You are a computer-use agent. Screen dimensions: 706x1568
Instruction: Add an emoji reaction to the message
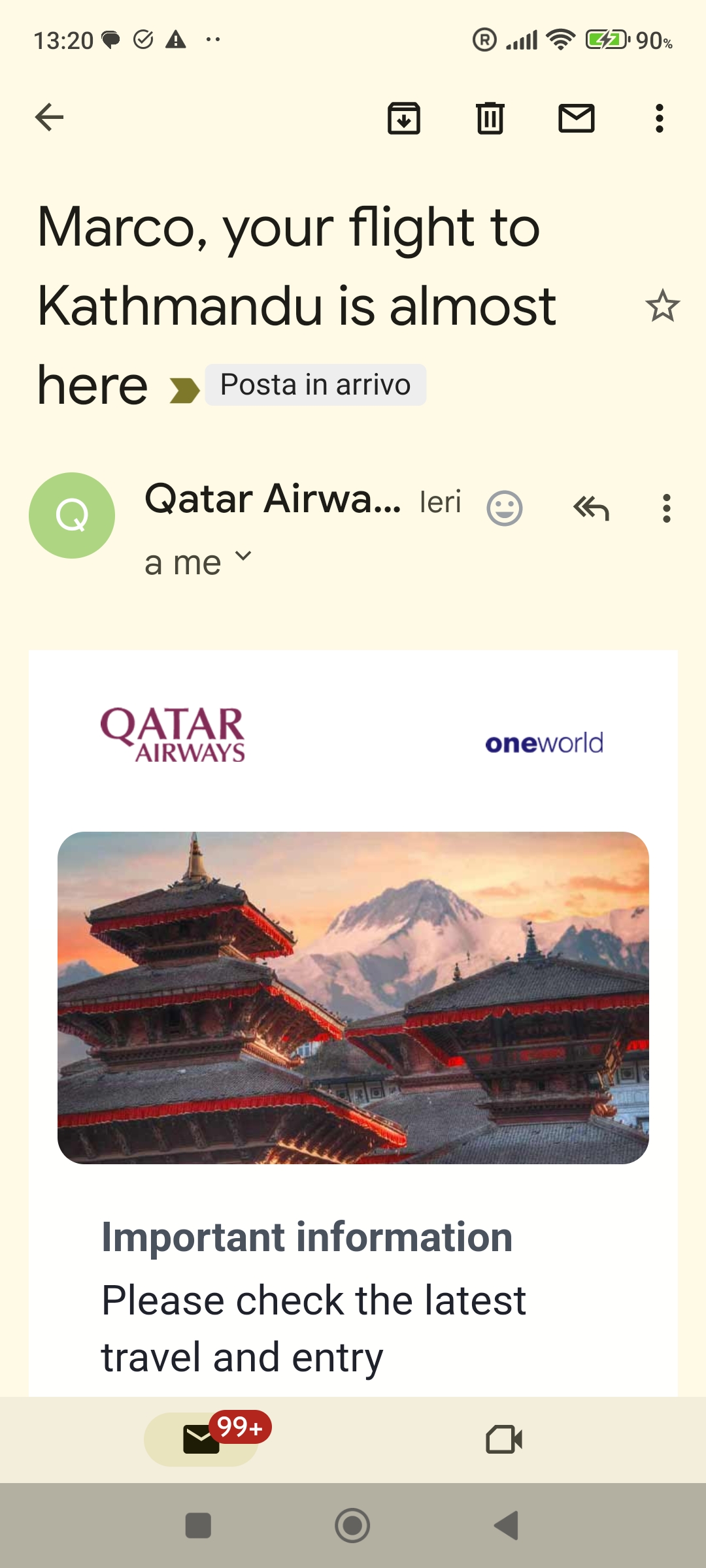pos(505,508)
